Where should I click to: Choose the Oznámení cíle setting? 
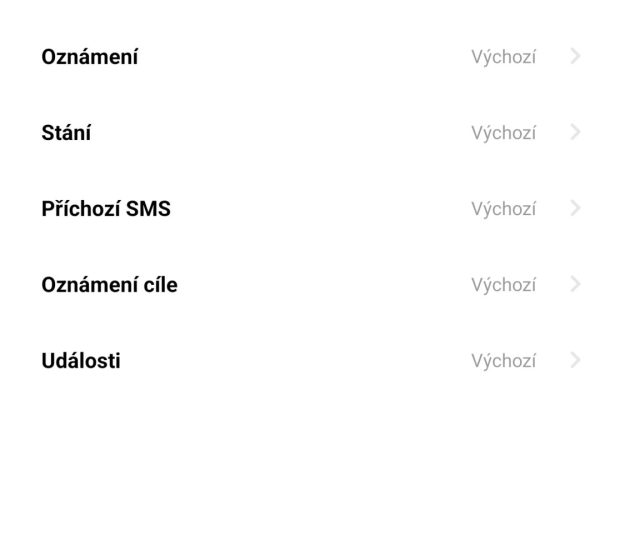tap(310, 285)
